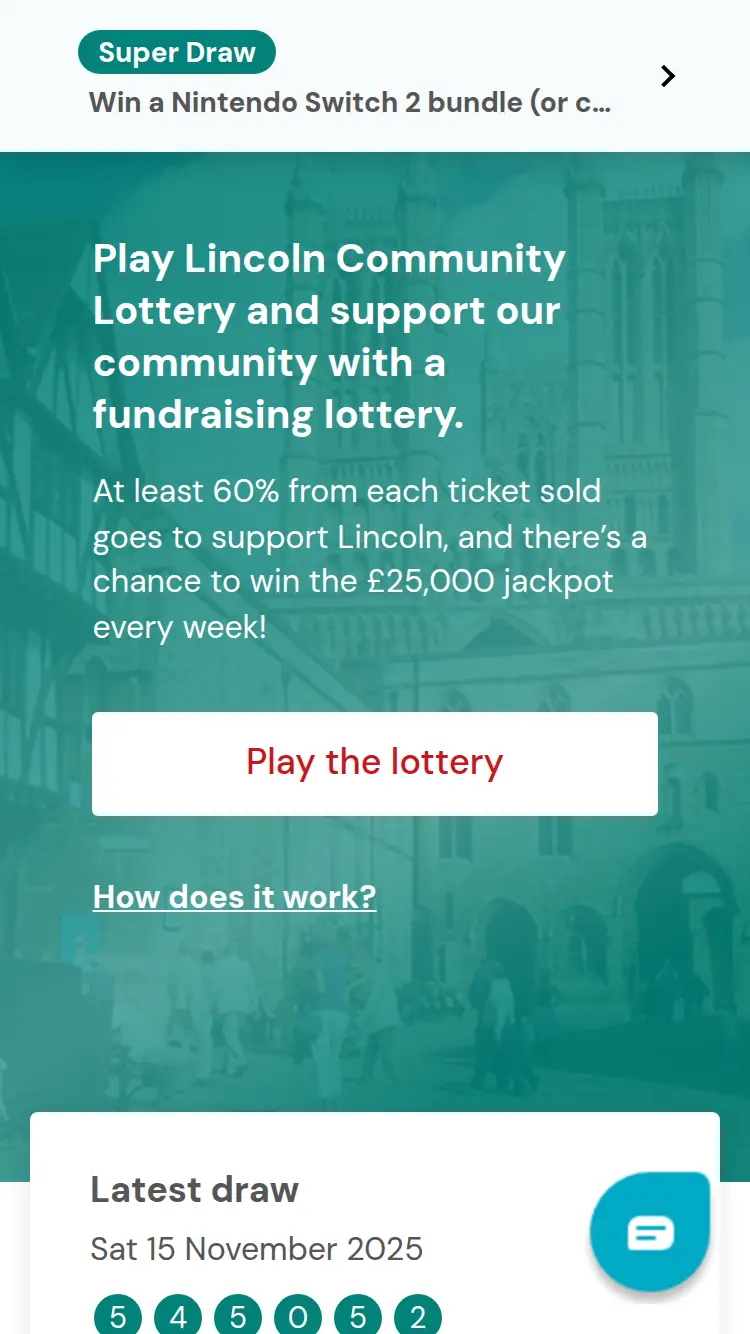750x1334 pixels.
Task: Click the Play Lincoln Community Lottery headline
Action: pos(328,336)
